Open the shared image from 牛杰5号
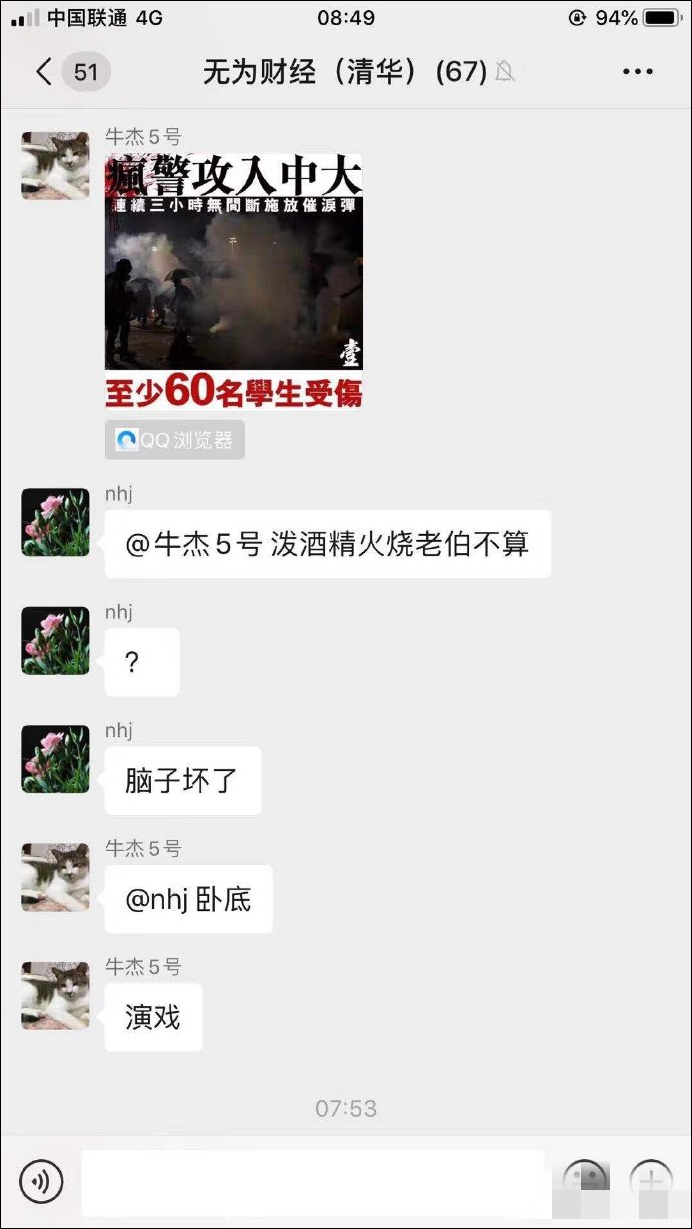Viewport: 692px width, 1229px height. coord(233,281)
